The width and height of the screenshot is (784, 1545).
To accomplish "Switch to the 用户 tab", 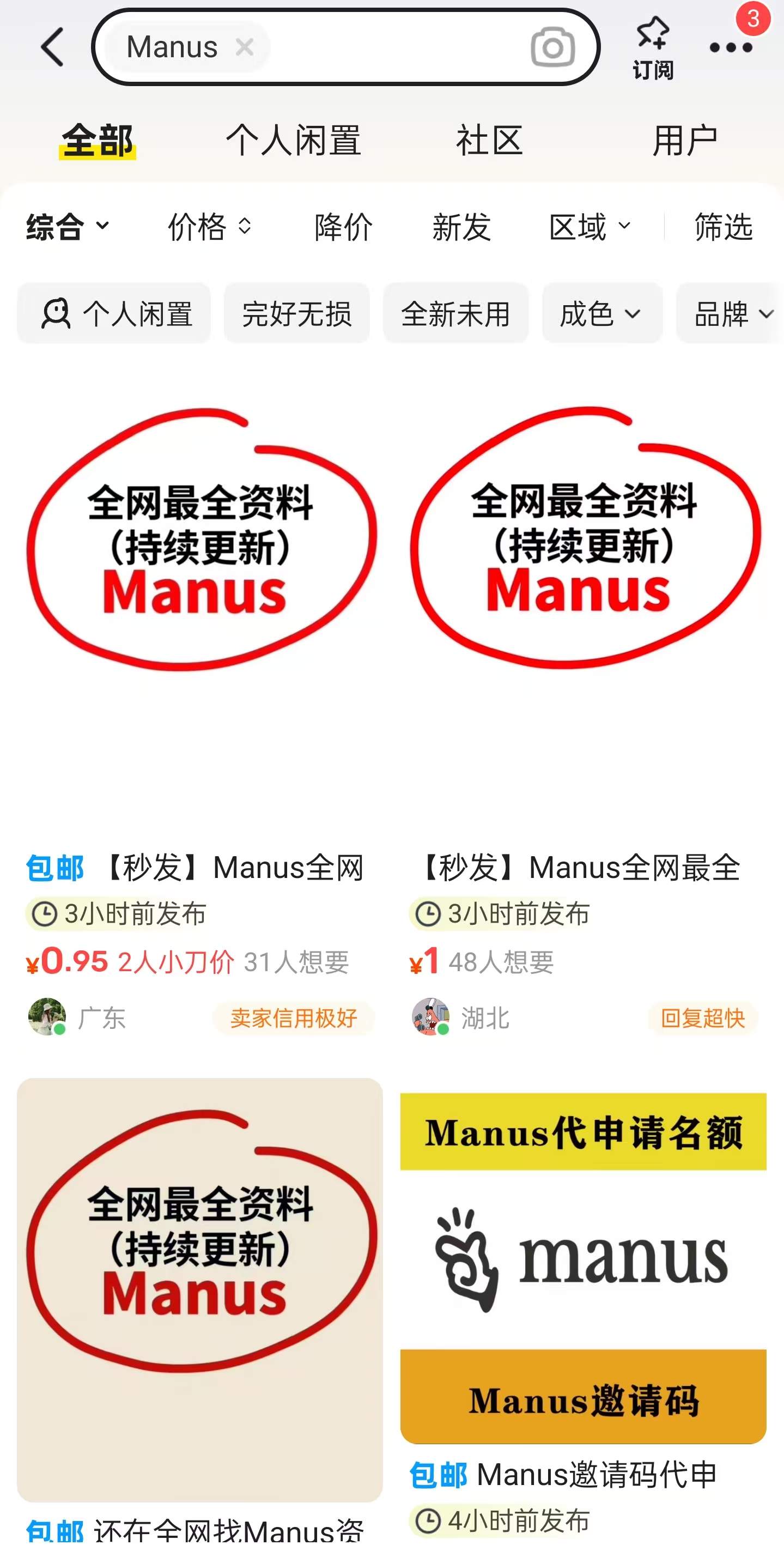I will (684, 141).
